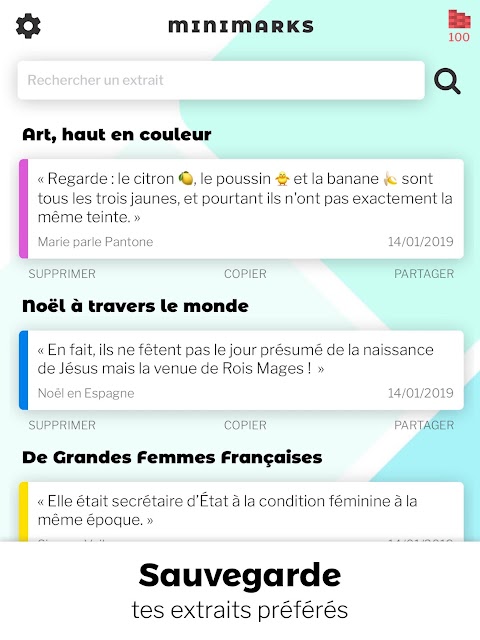Image resolution: width=480 pixels, height=640 pixels.
Task: Tap the magnifying glass search icon
Action: (447, 81)
